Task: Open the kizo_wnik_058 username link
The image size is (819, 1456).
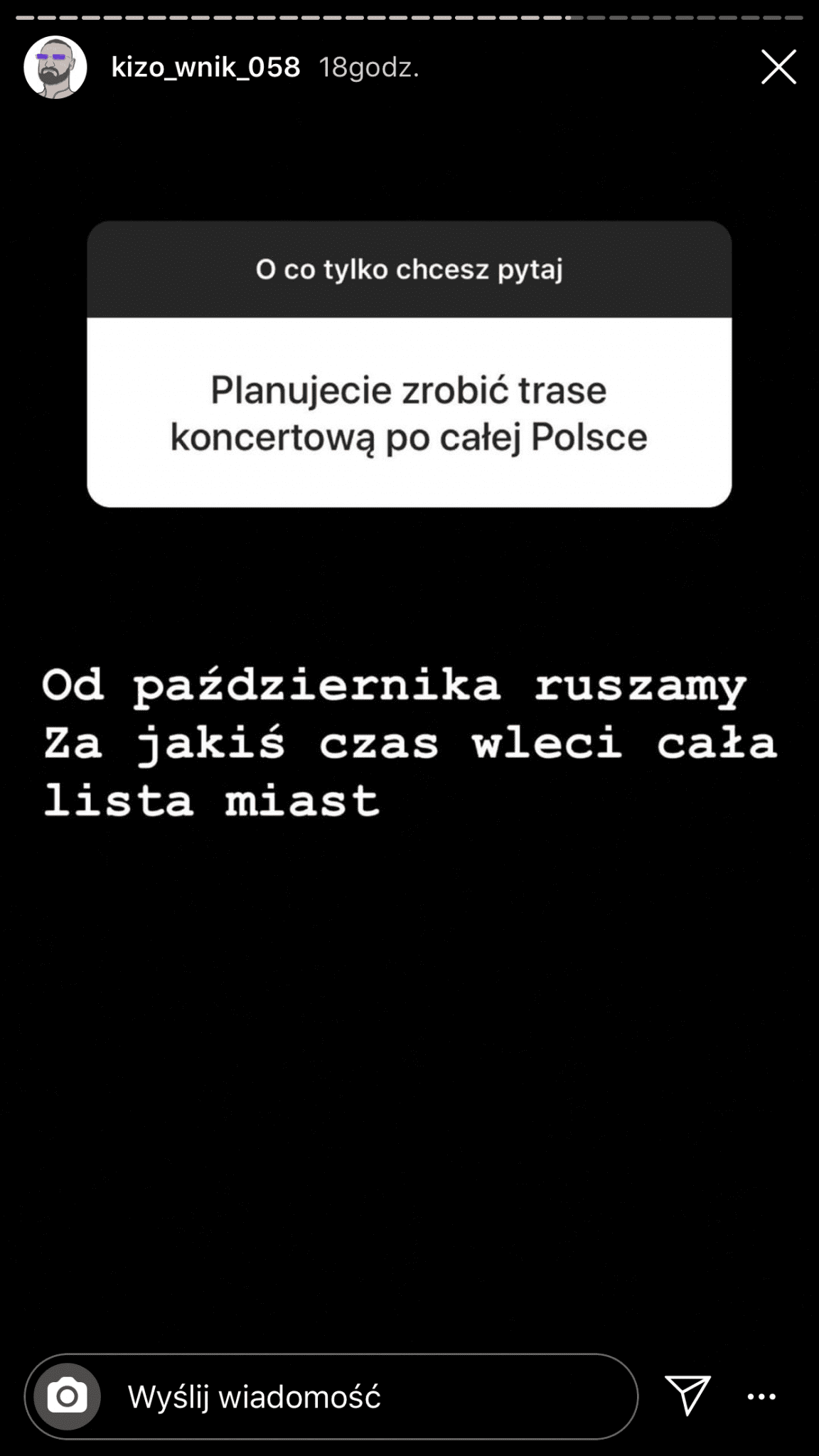Action: click(x=206, y=68)
